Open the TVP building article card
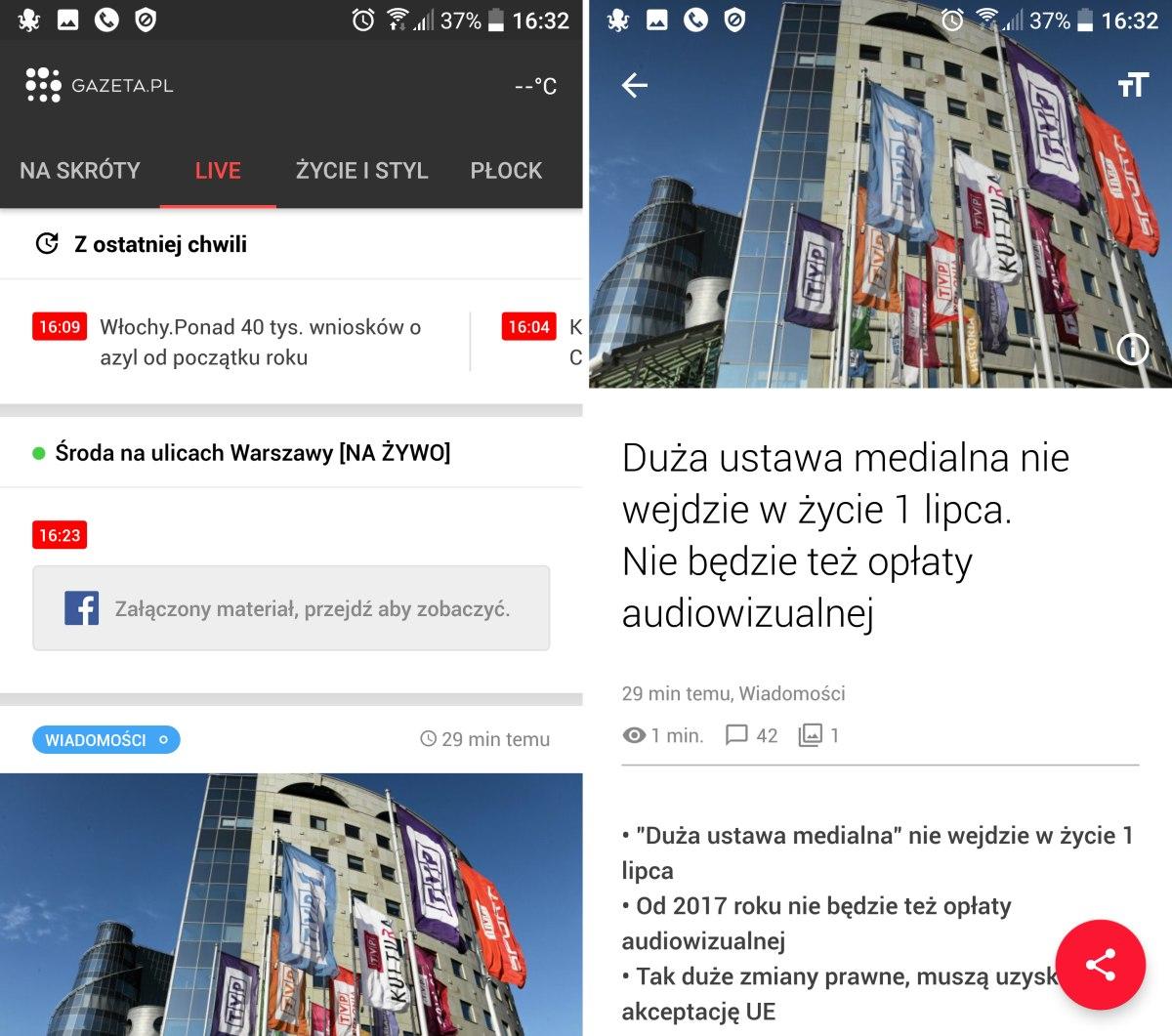Image resolution: width=1172 pixels, height=1036 pixels. pyautogui.click(x=291, y=903)
